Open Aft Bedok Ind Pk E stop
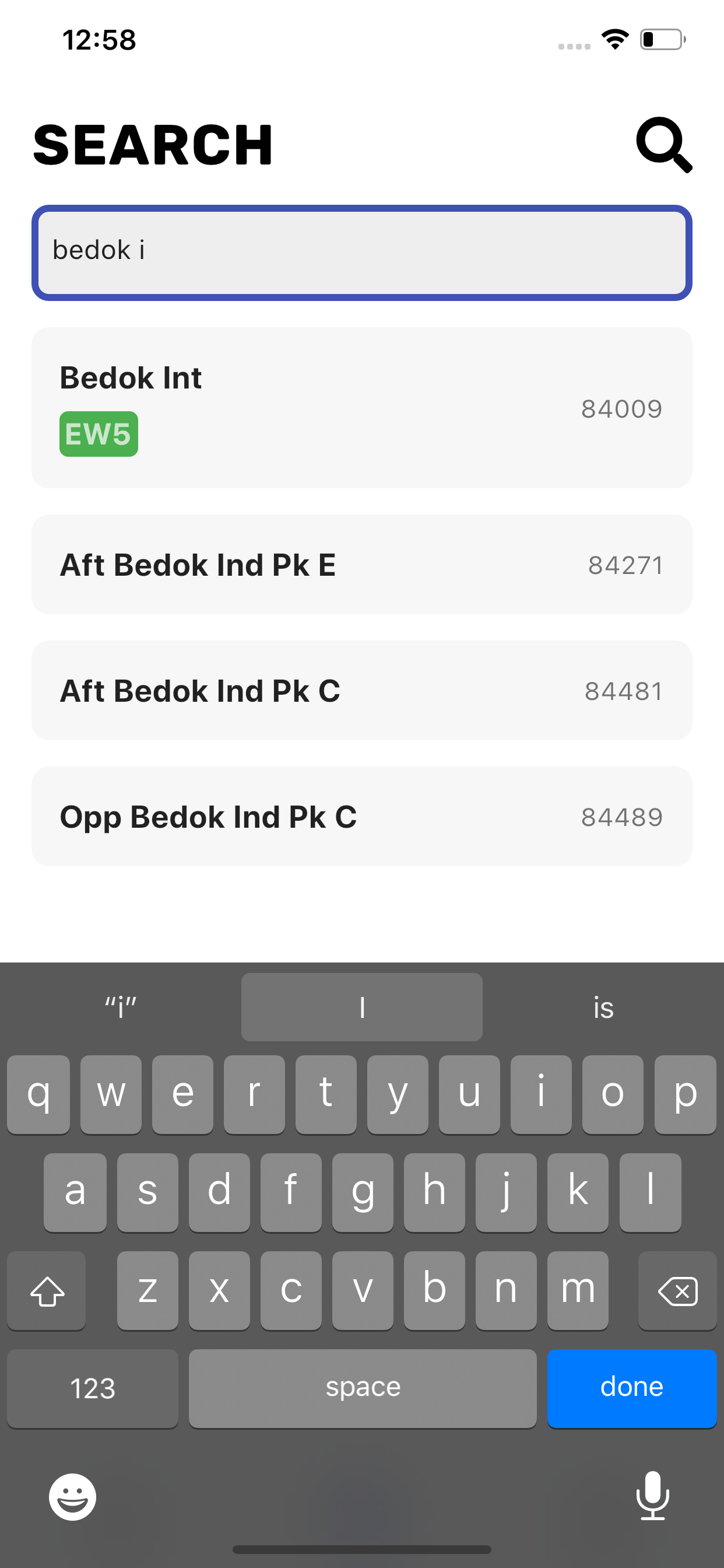The image size is (724, 1568). pos(361,564)
